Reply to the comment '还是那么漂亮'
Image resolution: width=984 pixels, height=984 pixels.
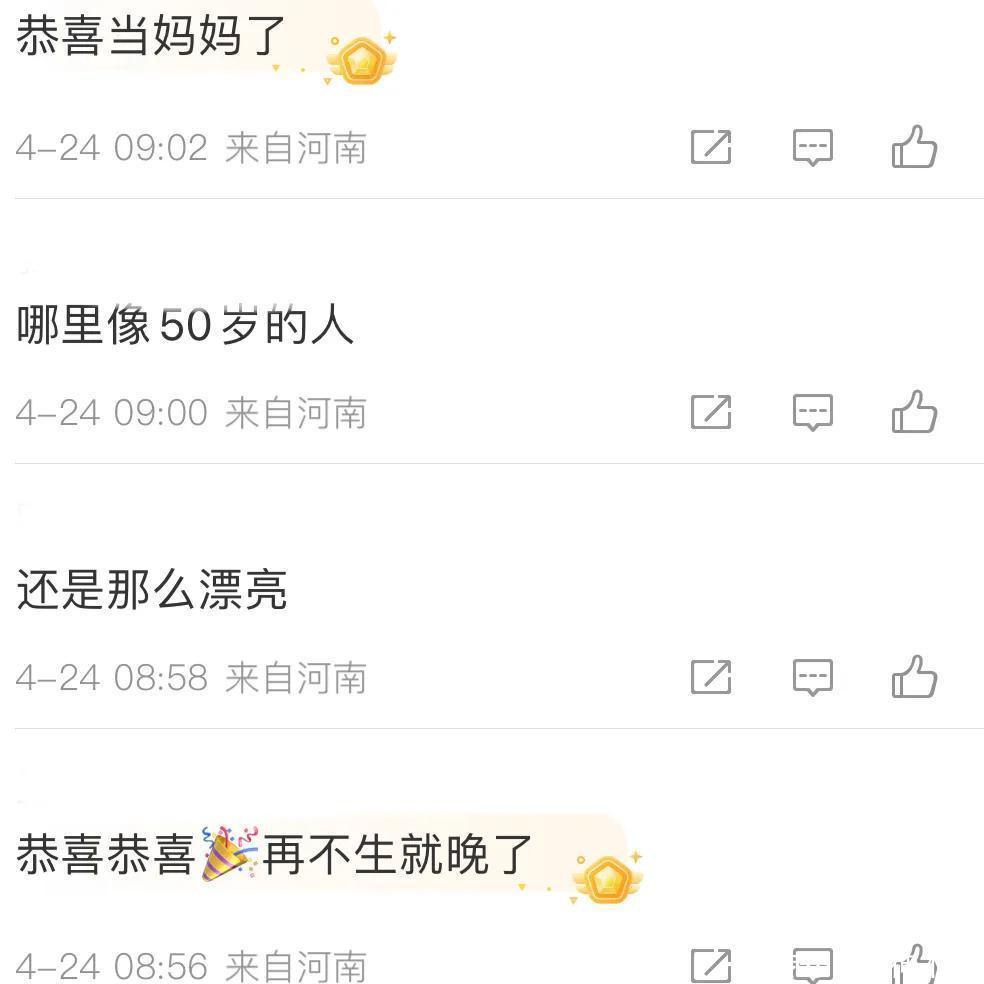pos(812,677)
